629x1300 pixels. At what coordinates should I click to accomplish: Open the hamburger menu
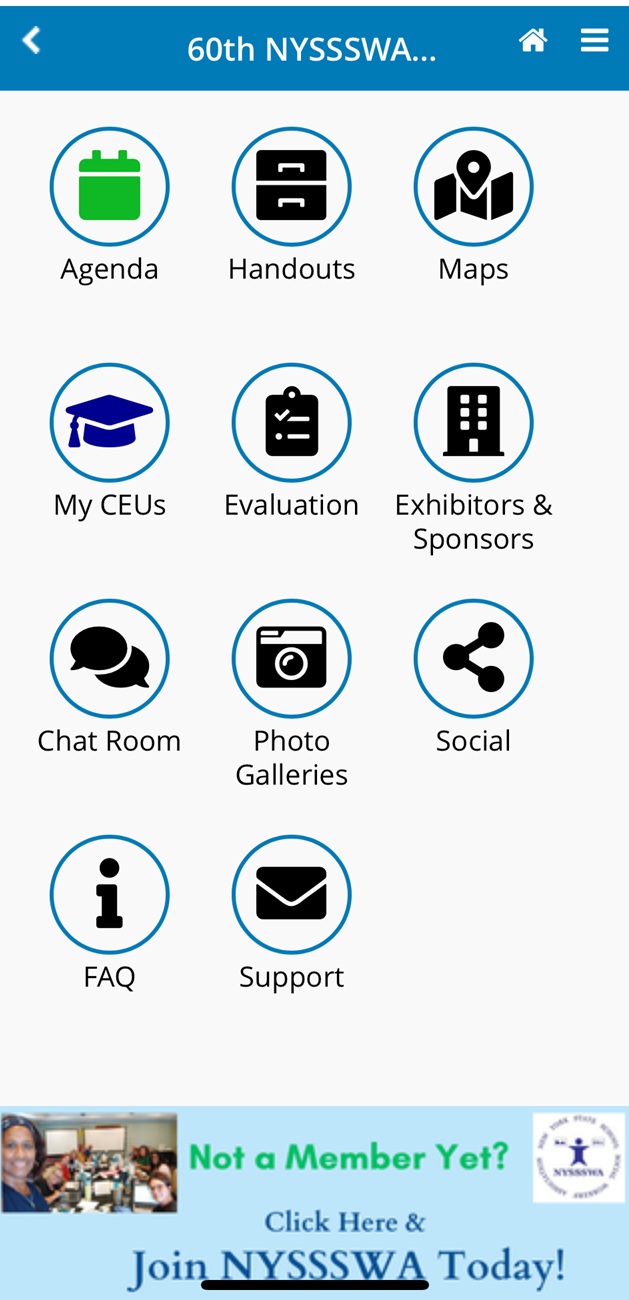(595, 41)
